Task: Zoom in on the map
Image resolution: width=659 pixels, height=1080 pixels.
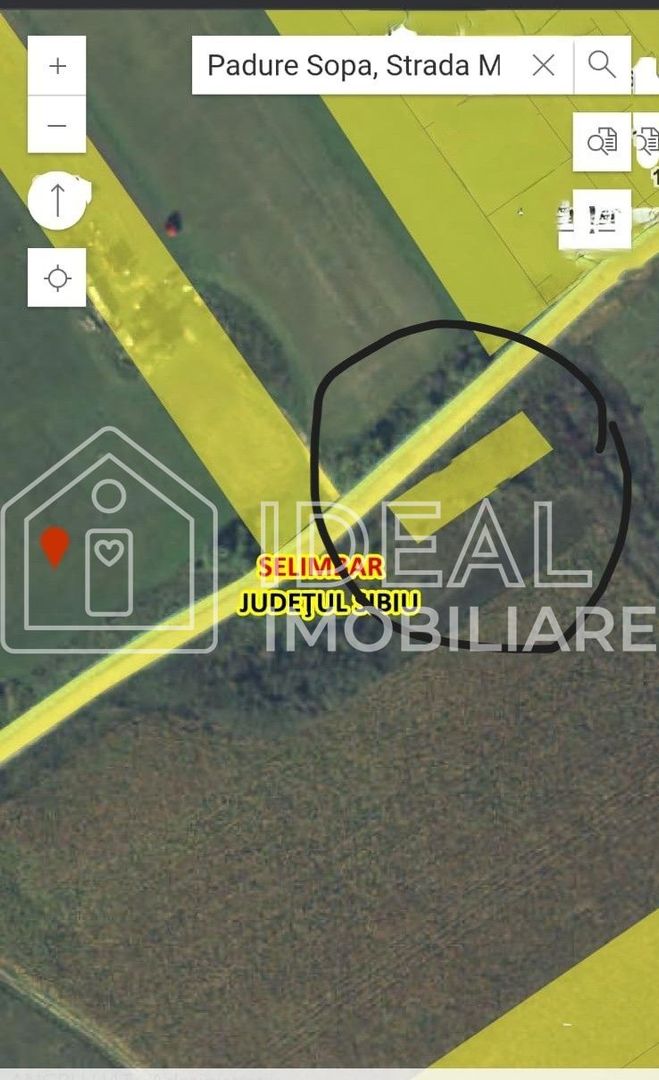Action: (x=57, y=66)
